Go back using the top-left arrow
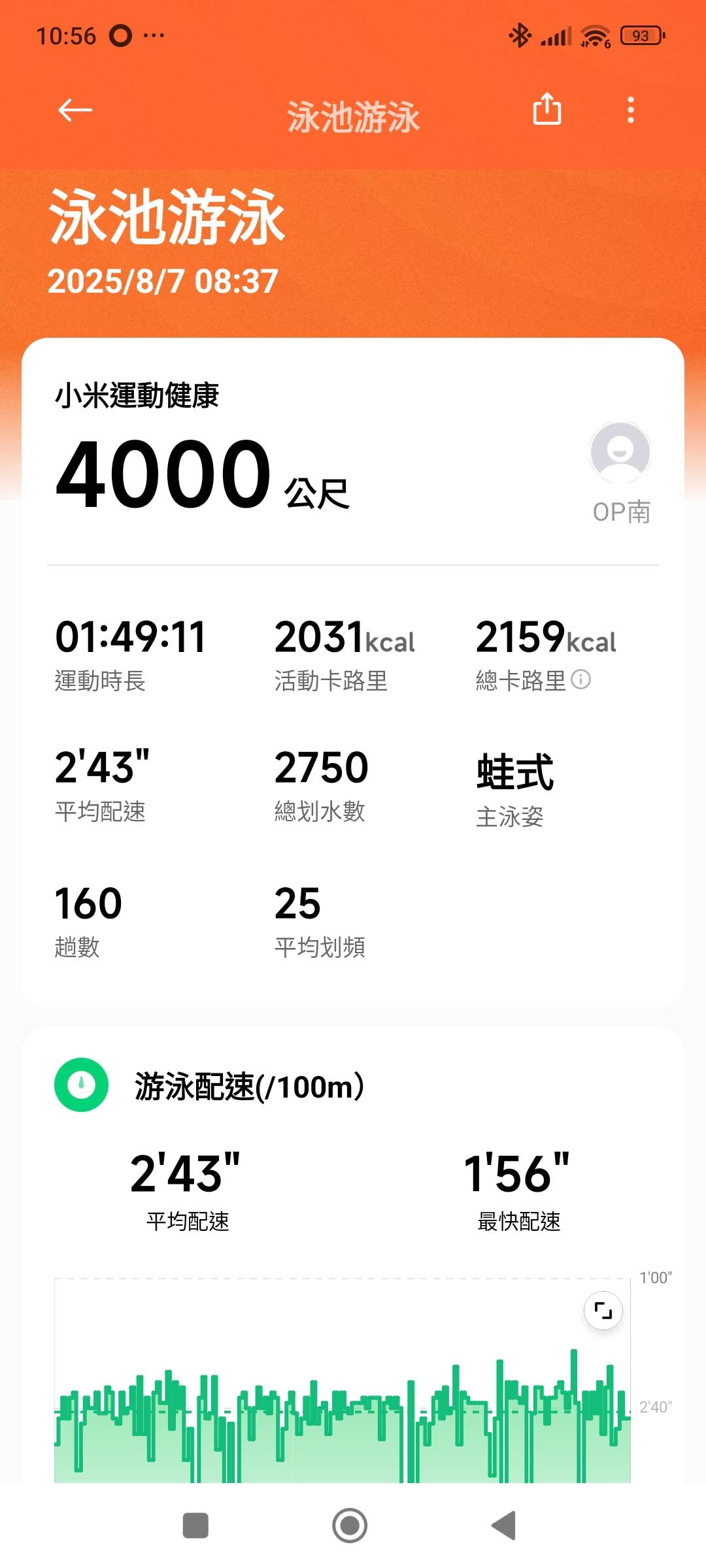This screenshot has height=1568, width=706. pos(75,110)
